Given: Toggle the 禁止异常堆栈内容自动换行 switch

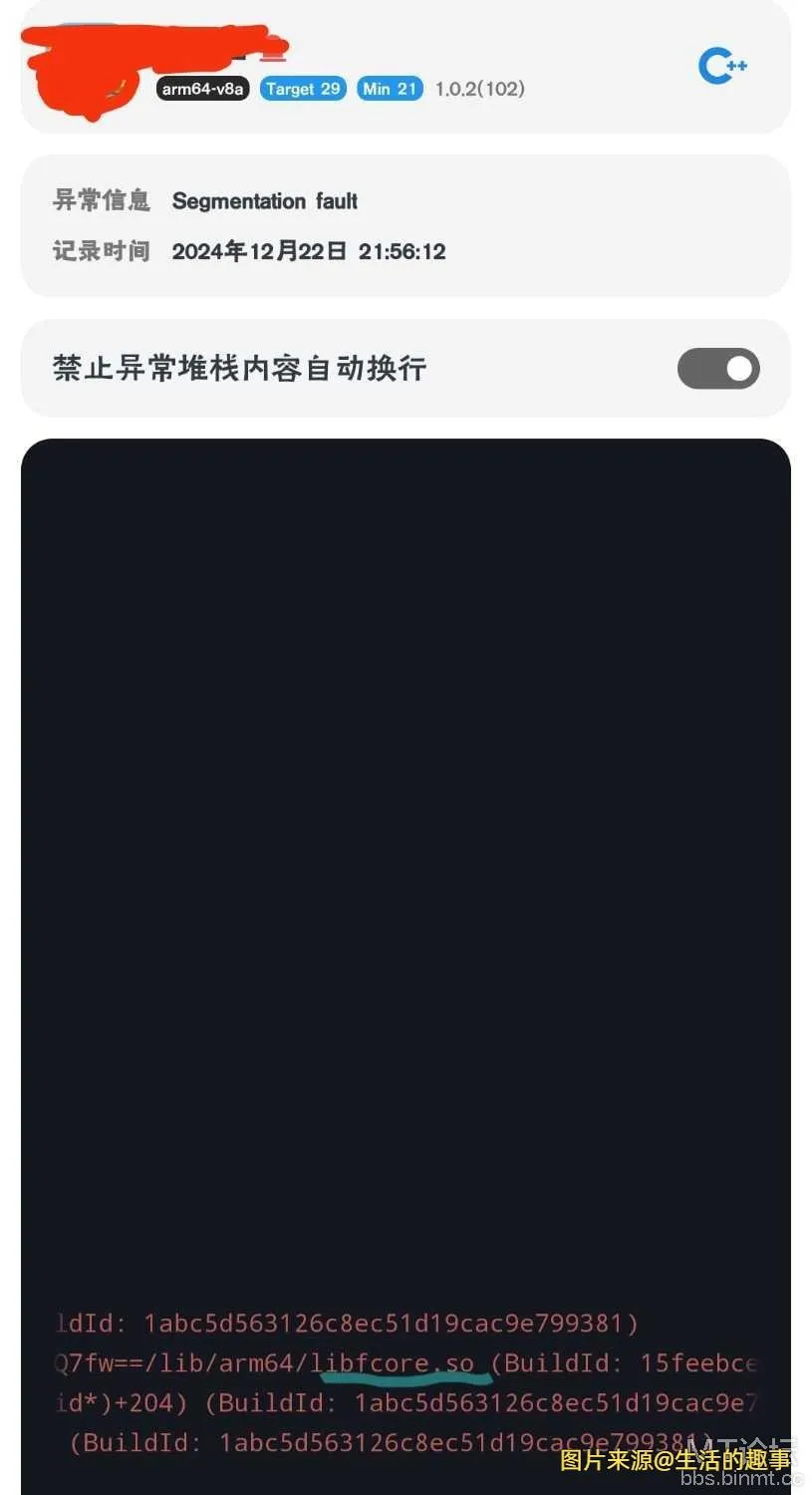Looking at the screenshot, I should click(718, 369).
